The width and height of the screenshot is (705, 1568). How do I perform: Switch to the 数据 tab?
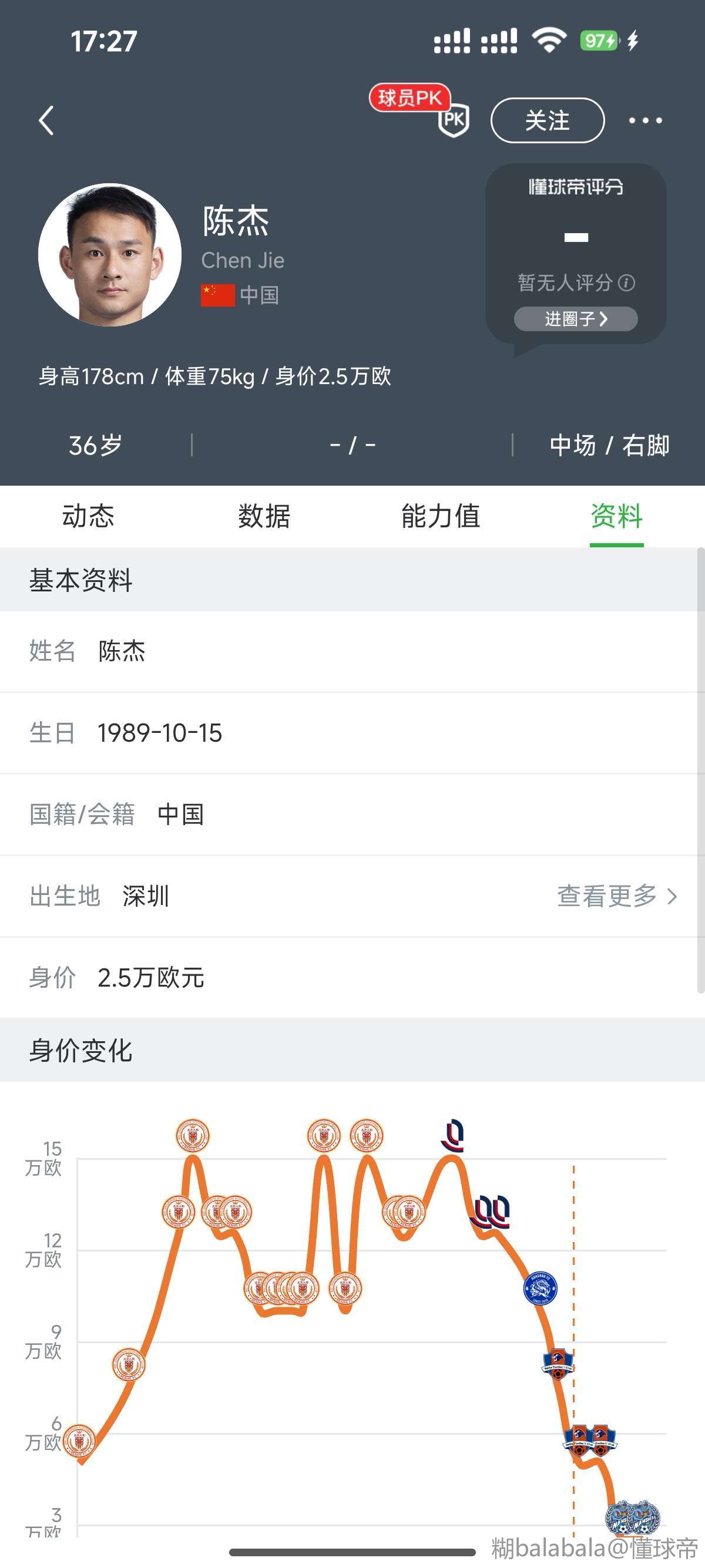pos(264,516)
